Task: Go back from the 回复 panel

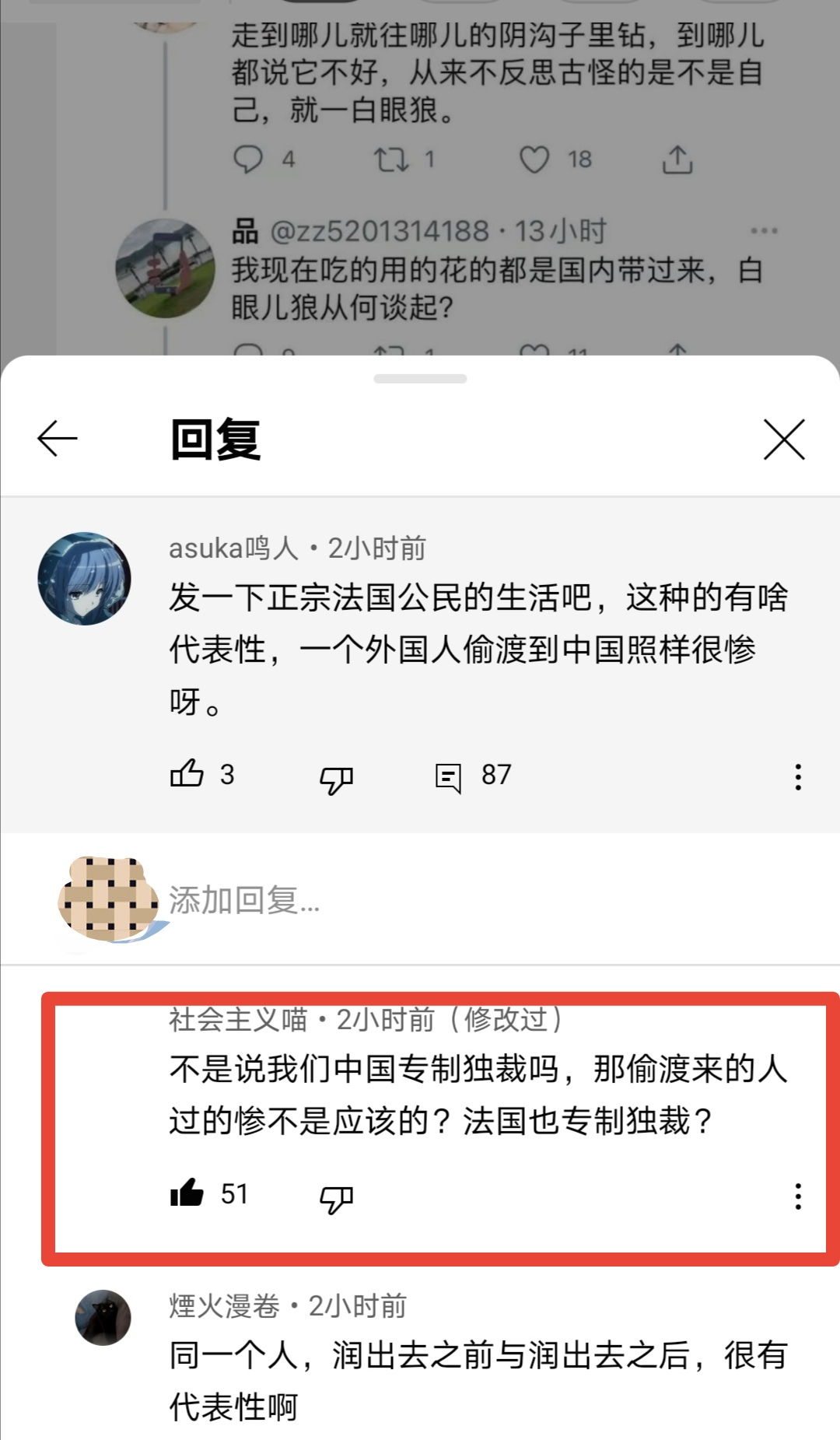Action: 58,439
